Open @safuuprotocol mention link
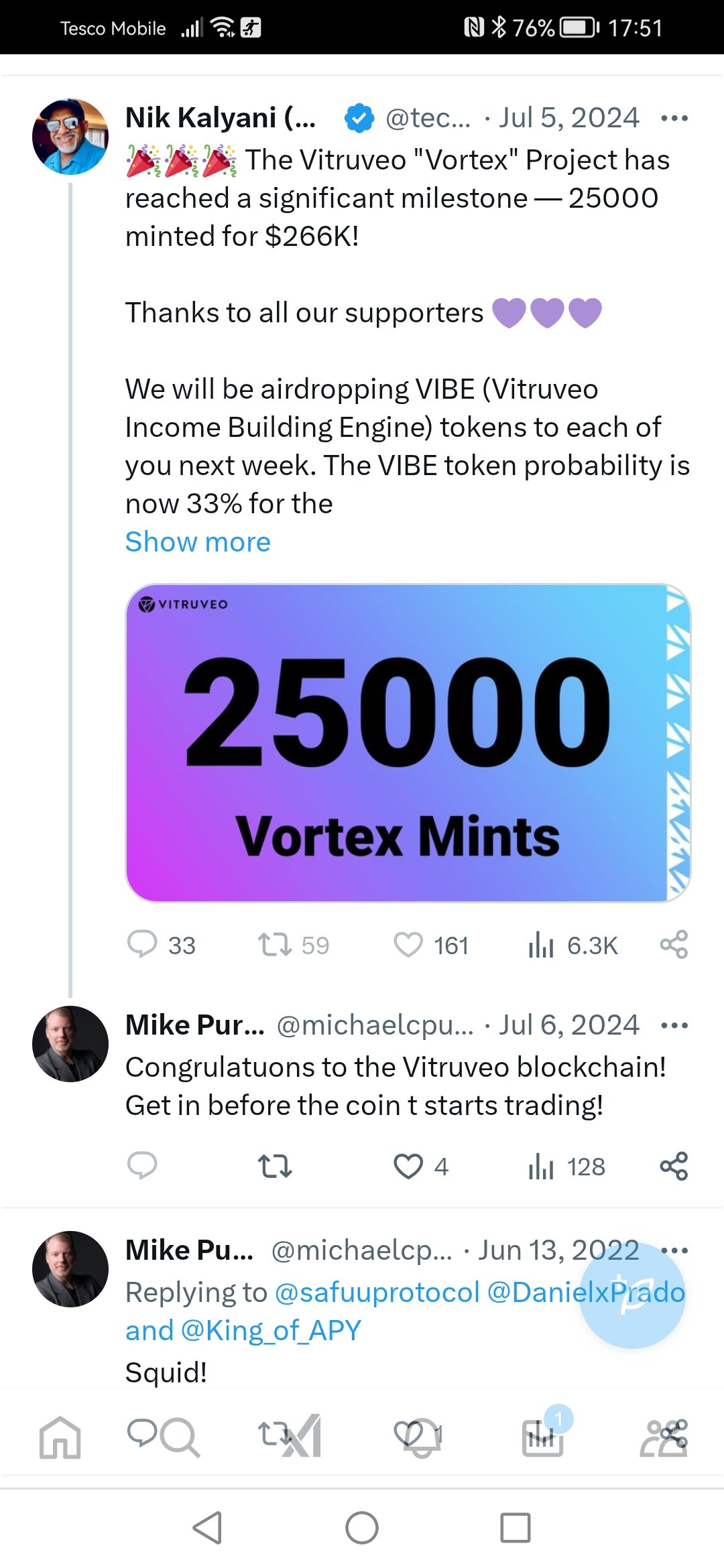This screenshot has width=724, height=1568. coord(377,1292)
